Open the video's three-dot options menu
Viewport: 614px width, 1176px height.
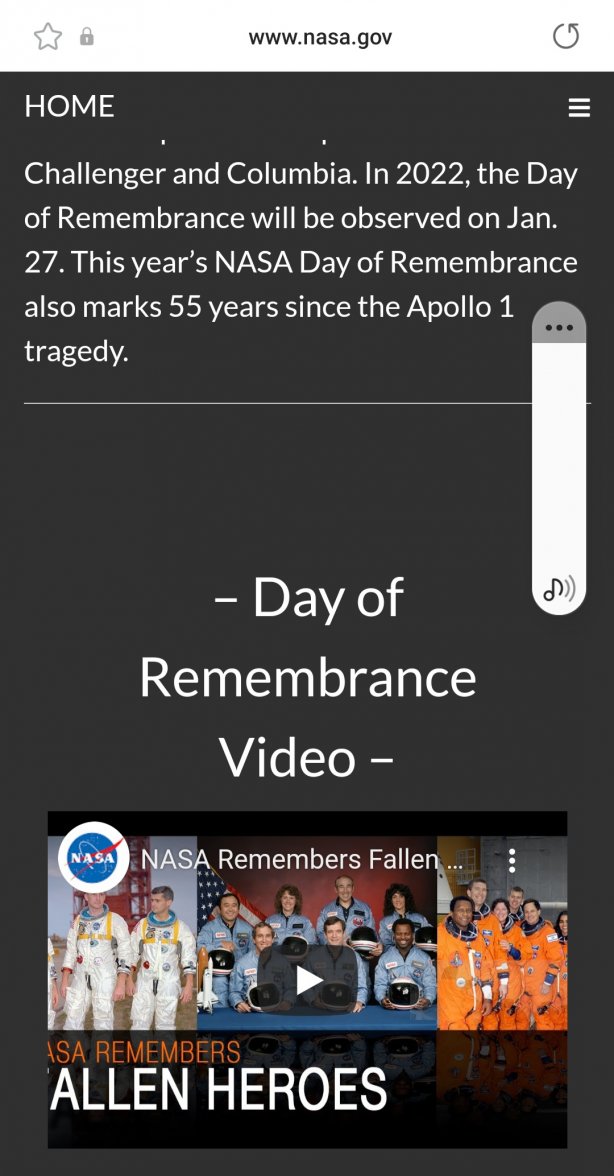[512, 860]
